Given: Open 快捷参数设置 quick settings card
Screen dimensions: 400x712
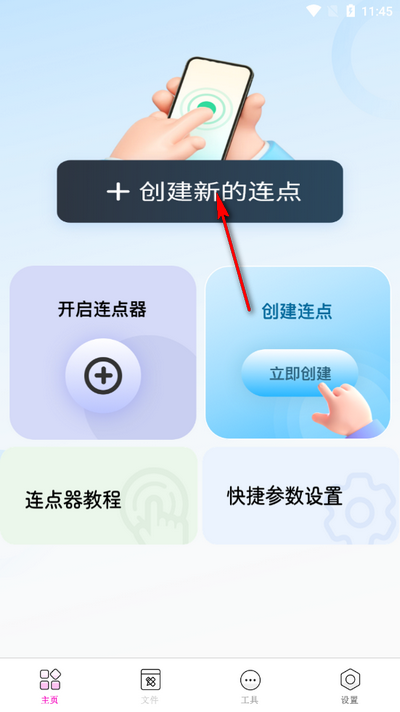Looking at the screenshot, I should pos(301,496).
